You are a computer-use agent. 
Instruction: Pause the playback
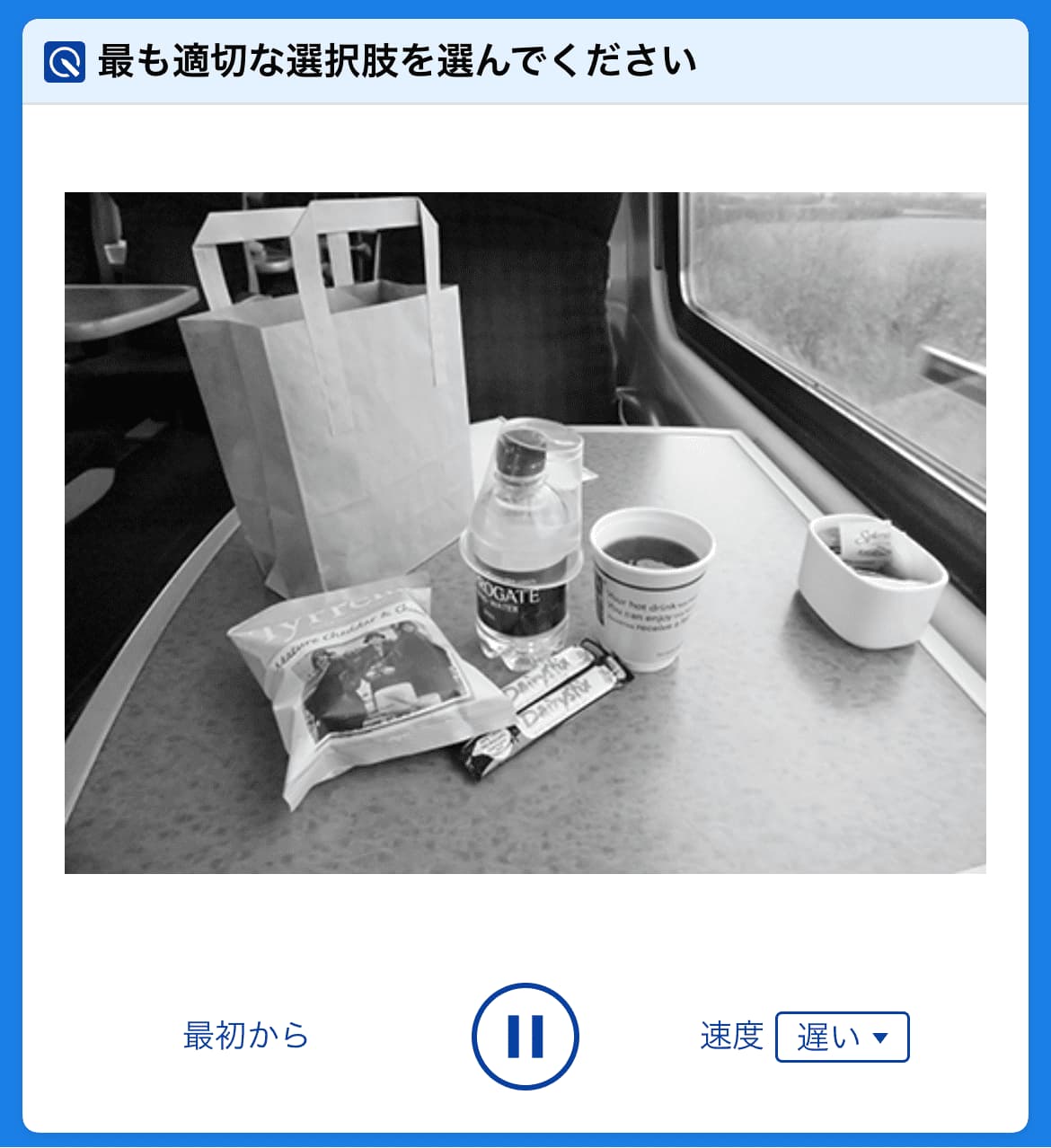click(x=525, y=1036)
